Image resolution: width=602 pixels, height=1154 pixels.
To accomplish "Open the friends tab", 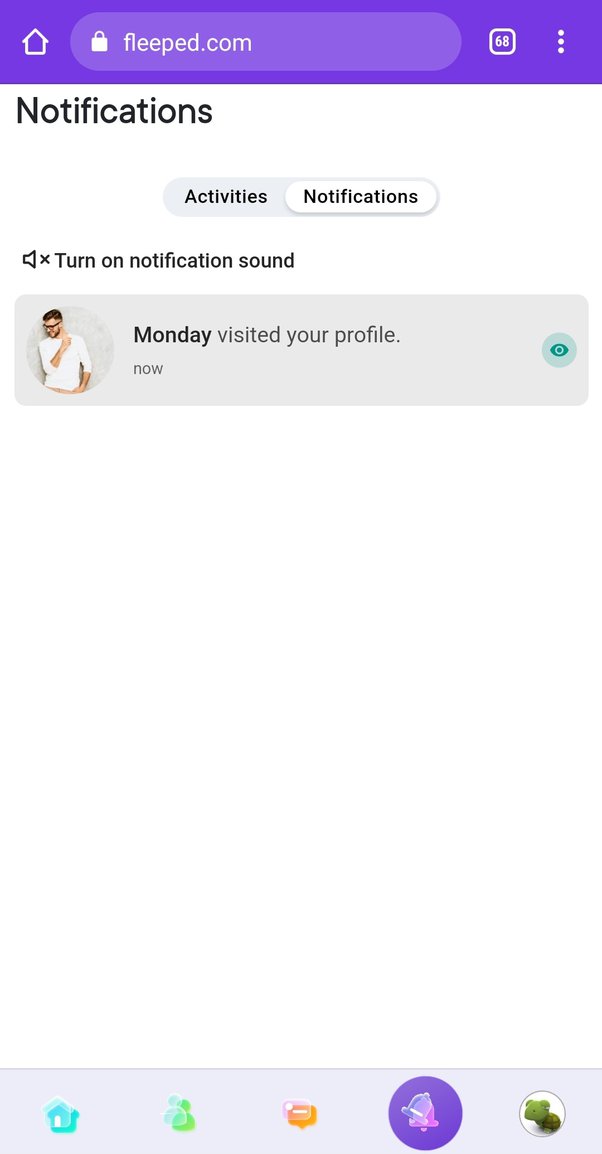I will point(179,1113).
